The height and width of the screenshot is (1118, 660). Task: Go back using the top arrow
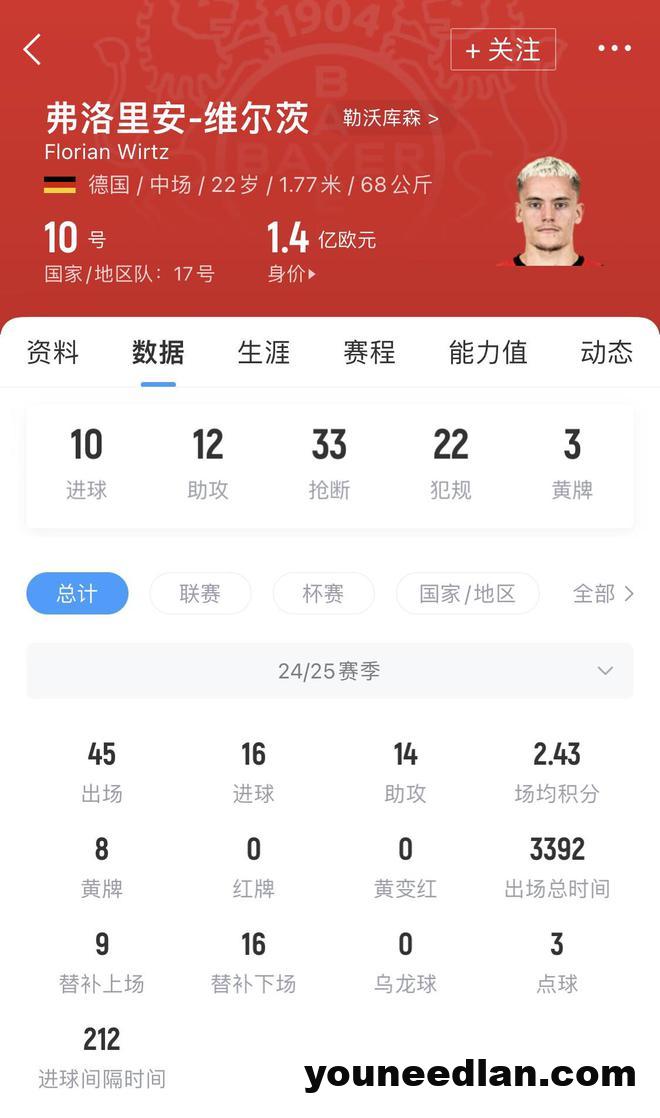click(33, 49)
